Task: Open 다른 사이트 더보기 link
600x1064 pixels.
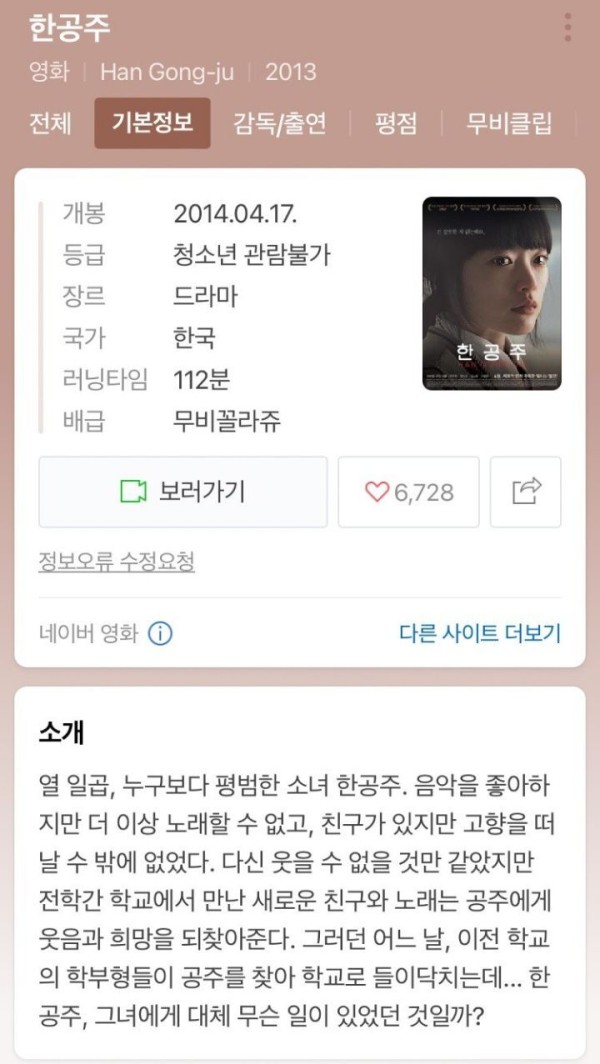Action: (x=480, y=634)
